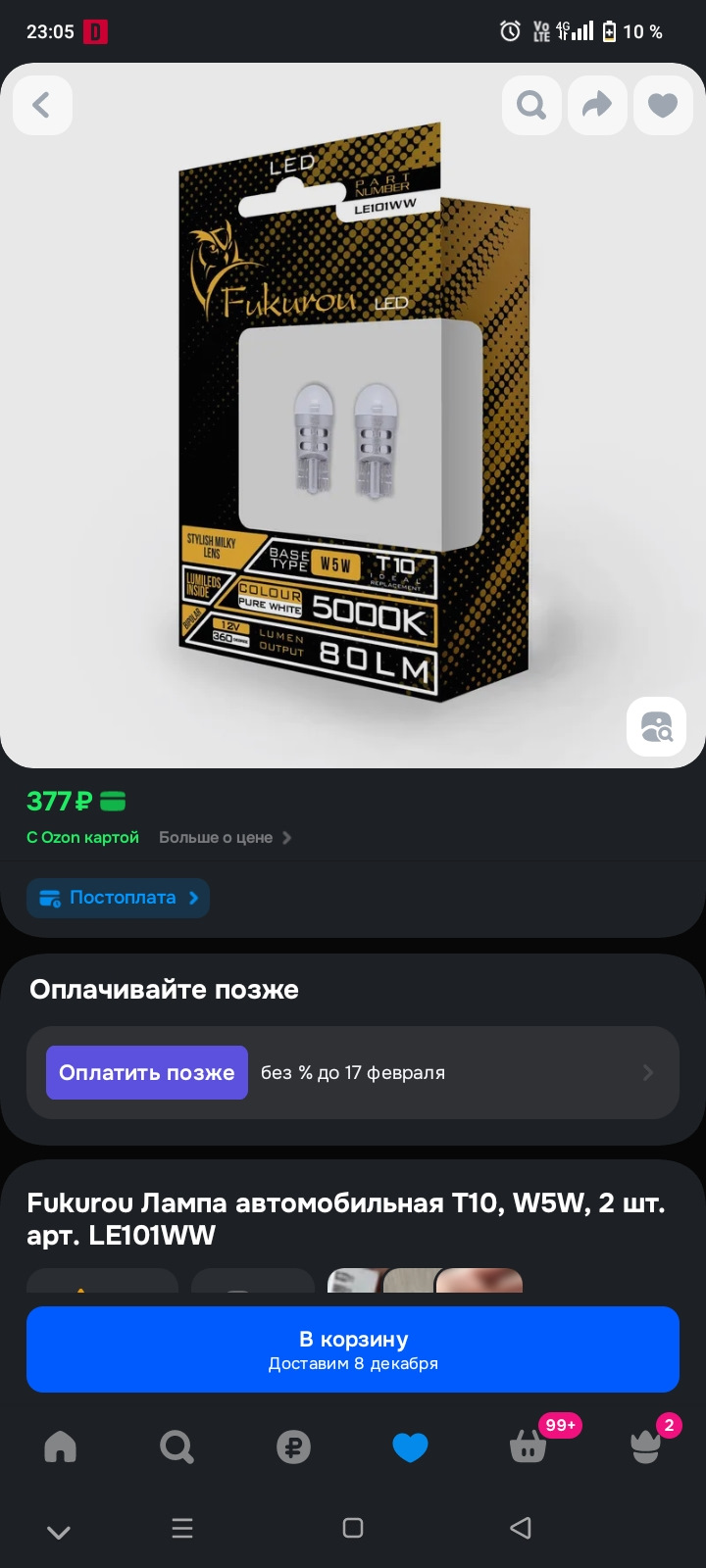The image size is (706, 1568).
Task: Open the 'без % до 17 февраля' details chevron
Action: 647,1072
